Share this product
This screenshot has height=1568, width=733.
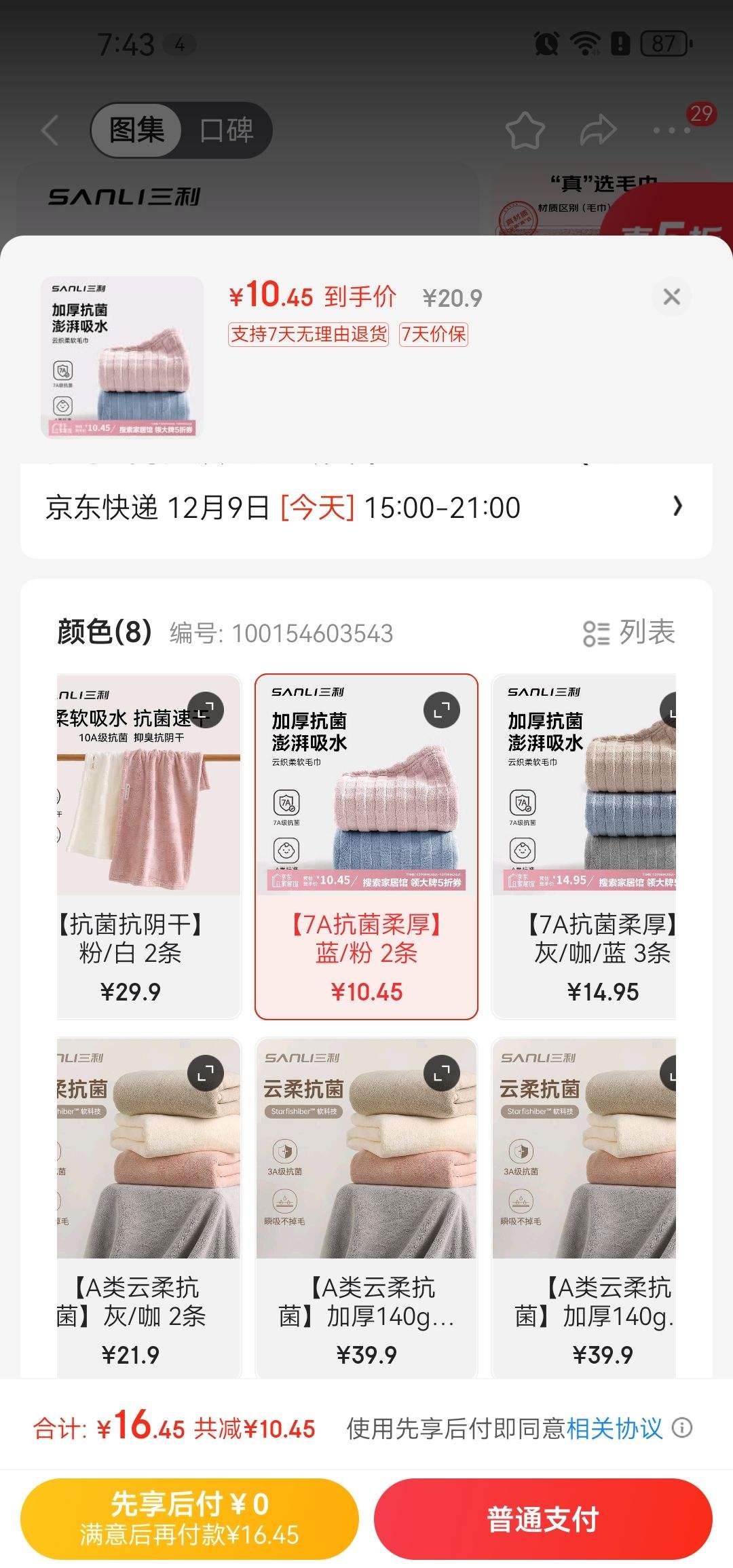click(x=598, y=130)
